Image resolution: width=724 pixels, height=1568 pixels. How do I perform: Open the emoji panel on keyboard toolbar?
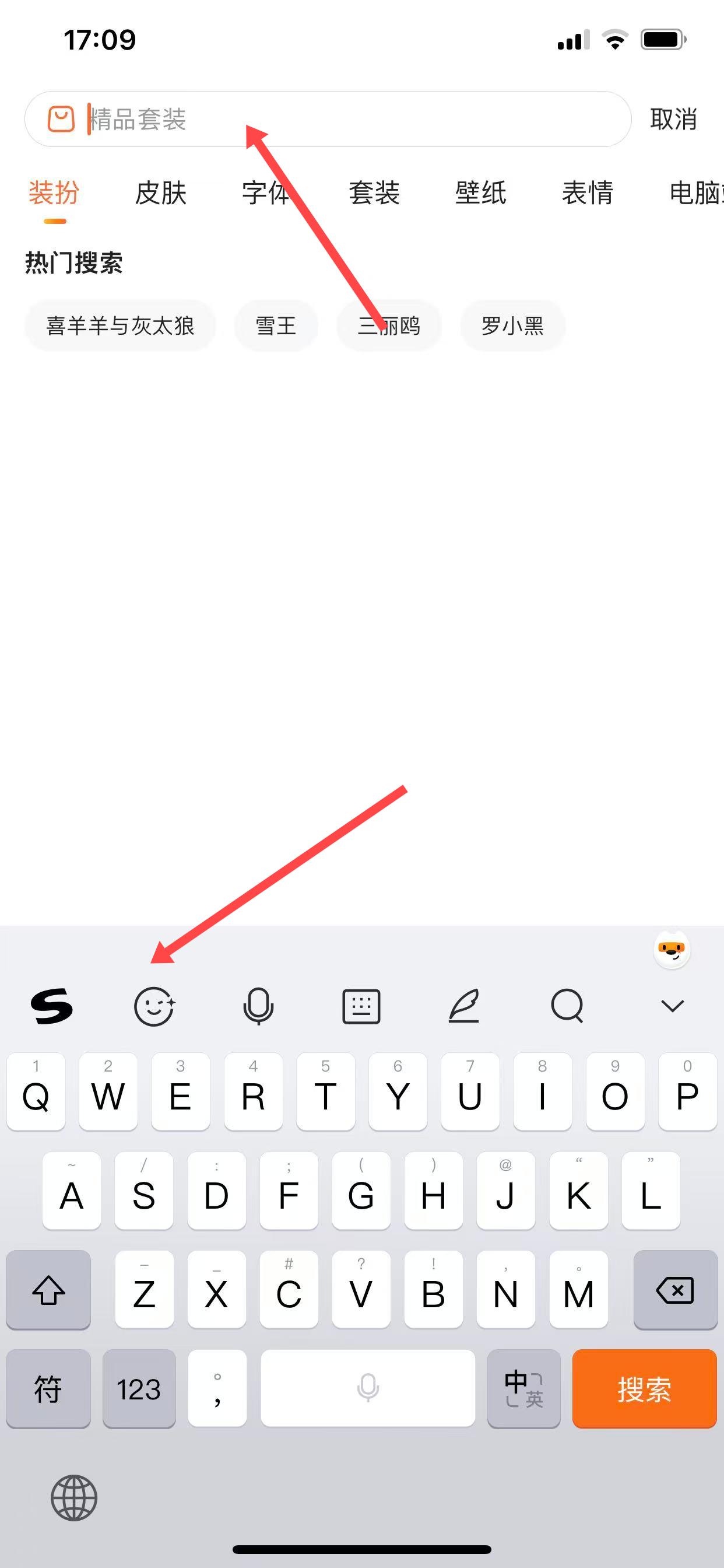[x=154, y=1006]
